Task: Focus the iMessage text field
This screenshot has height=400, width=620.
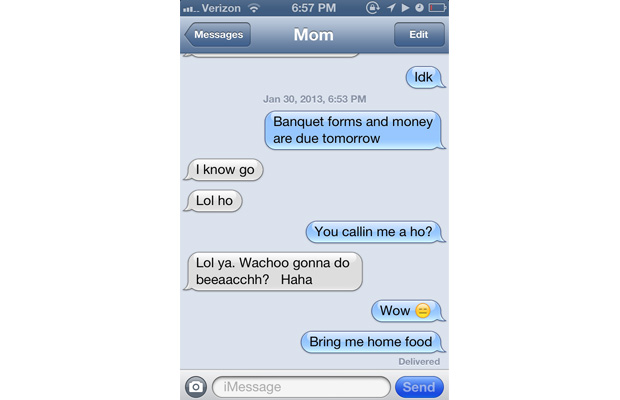Action: (x=300, y=387)
